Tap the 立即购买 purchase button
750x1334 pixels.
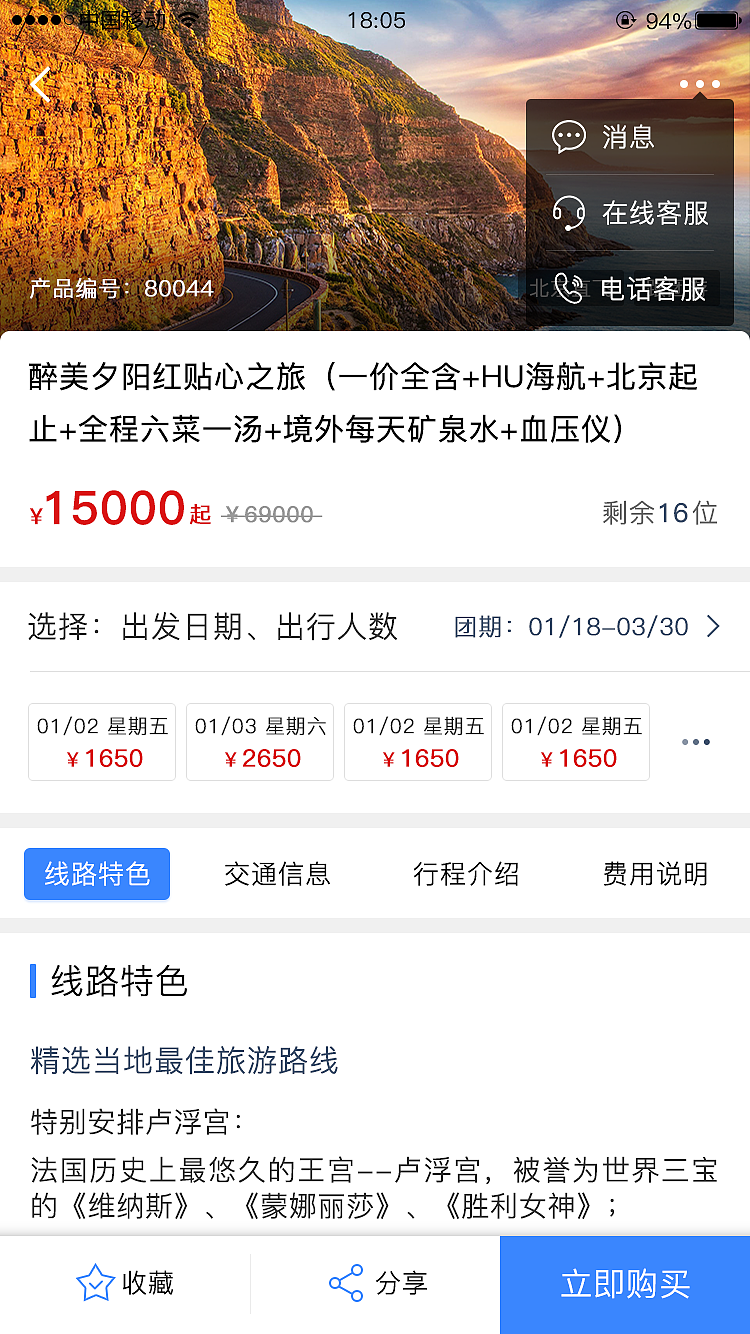623,1285
